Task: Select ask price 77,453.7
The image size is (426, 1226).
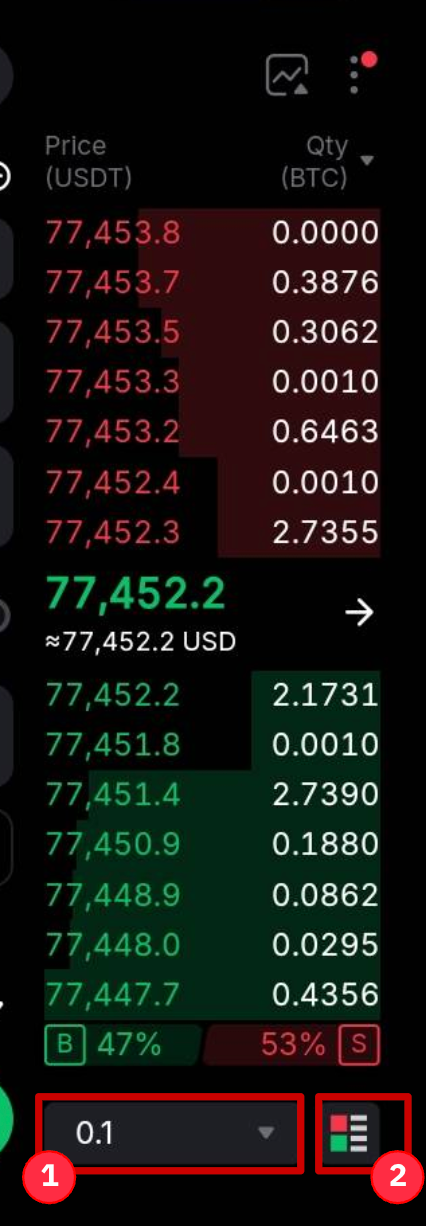Action: coord(113,283)
